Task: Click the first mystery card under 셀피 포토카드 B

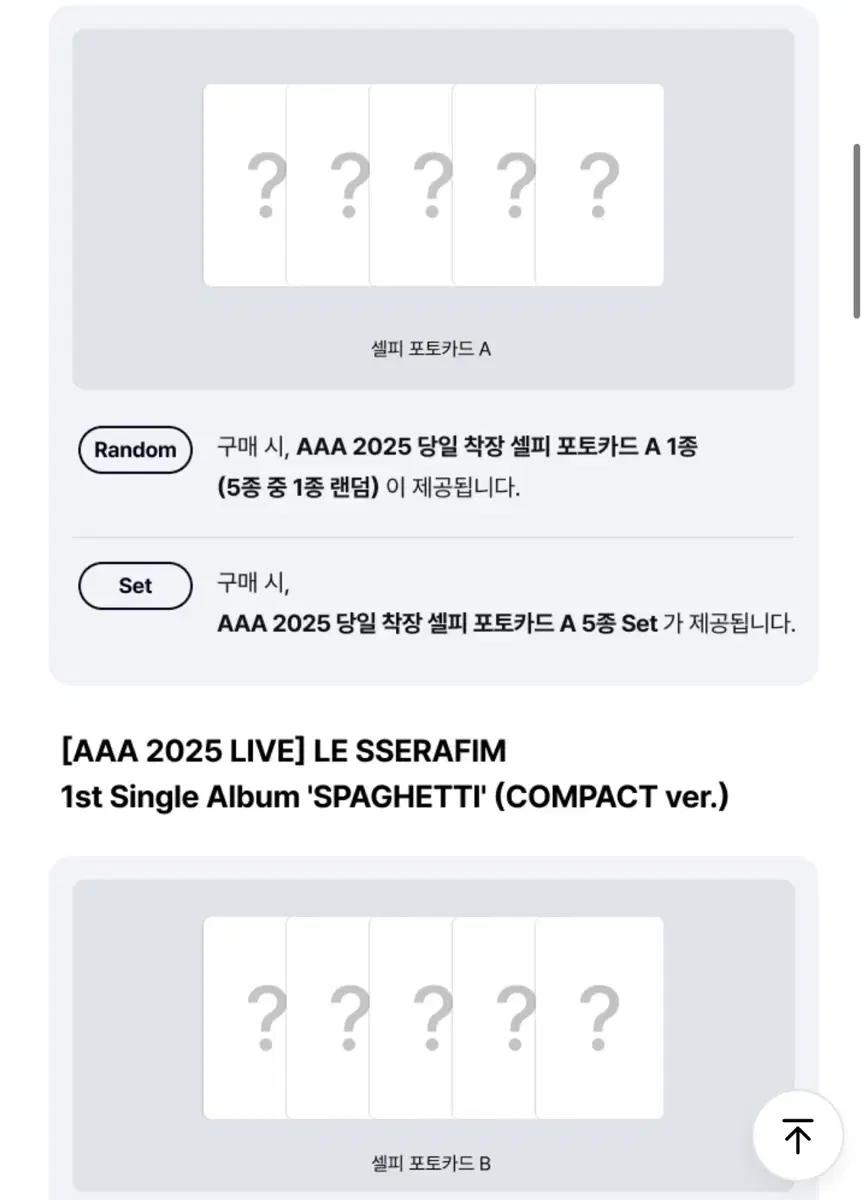Action: coord(268,1018)
